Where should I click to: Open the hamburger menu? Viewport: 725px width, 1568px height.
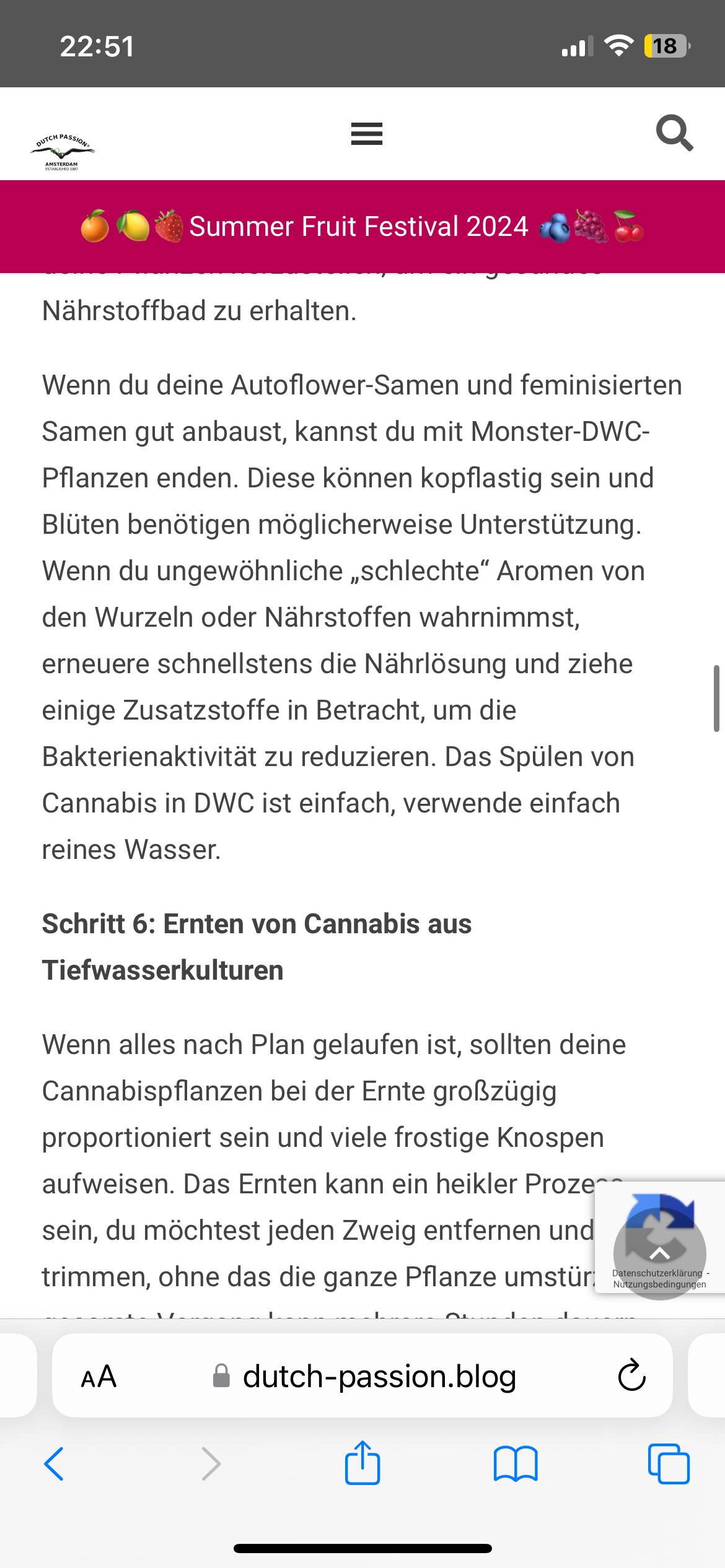tap(367, 134)
